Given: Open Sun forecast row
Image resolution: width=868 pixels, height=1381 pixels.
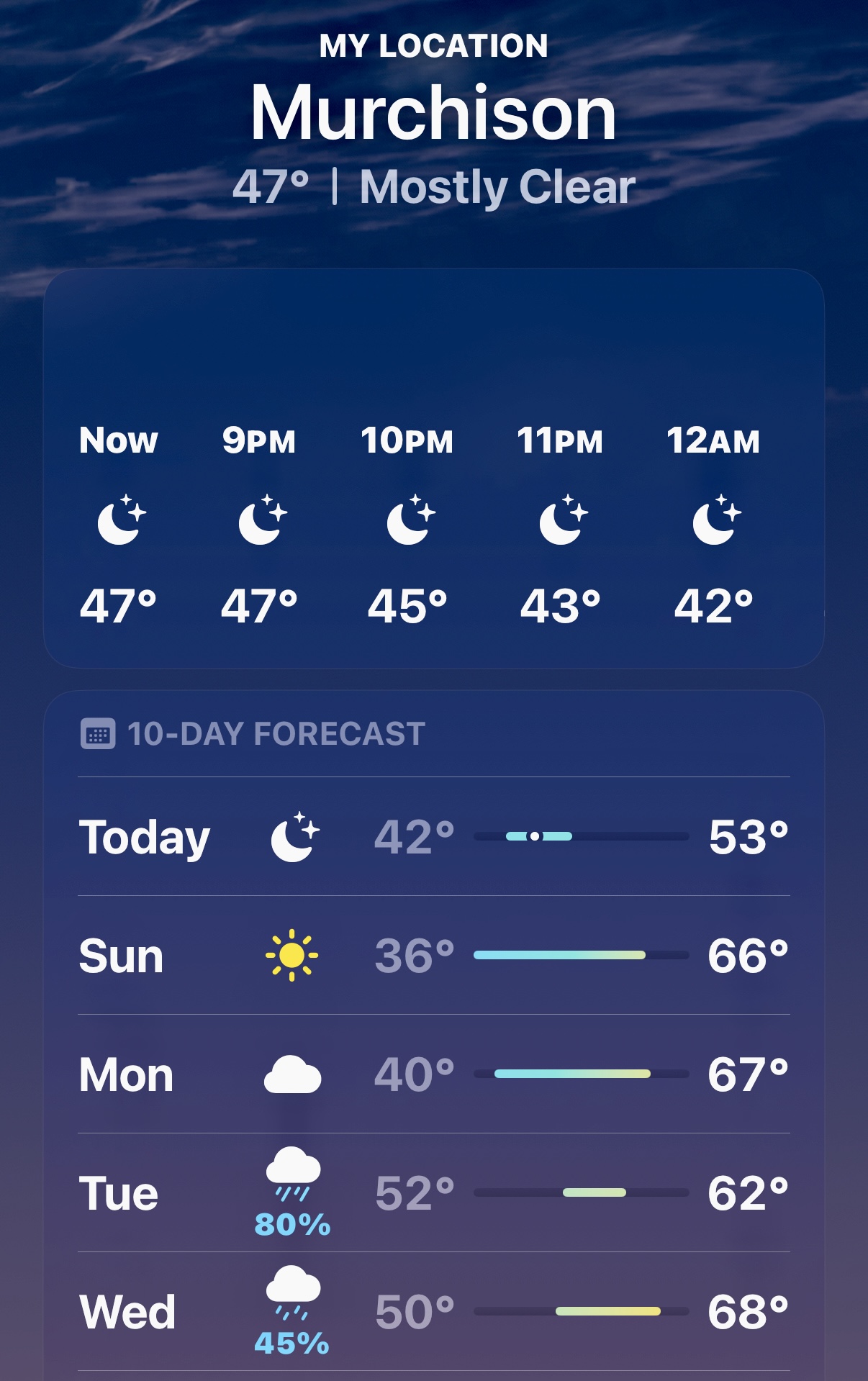Looking at the screenshot, I should coord(433,956).
